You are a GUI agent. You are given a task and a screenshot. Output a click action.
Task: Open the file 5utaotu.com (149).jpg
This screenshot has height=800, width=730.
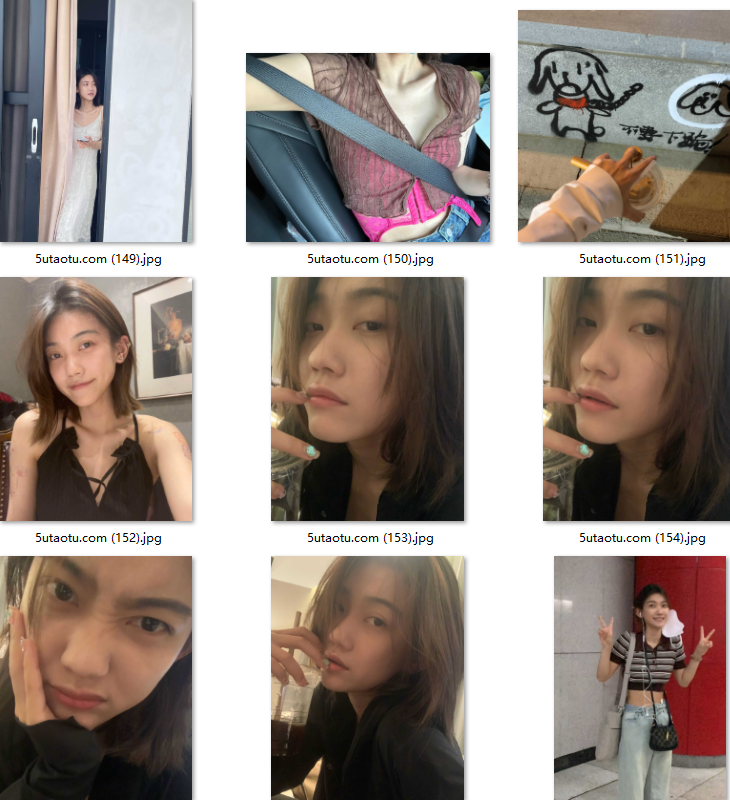coord(96,120)
